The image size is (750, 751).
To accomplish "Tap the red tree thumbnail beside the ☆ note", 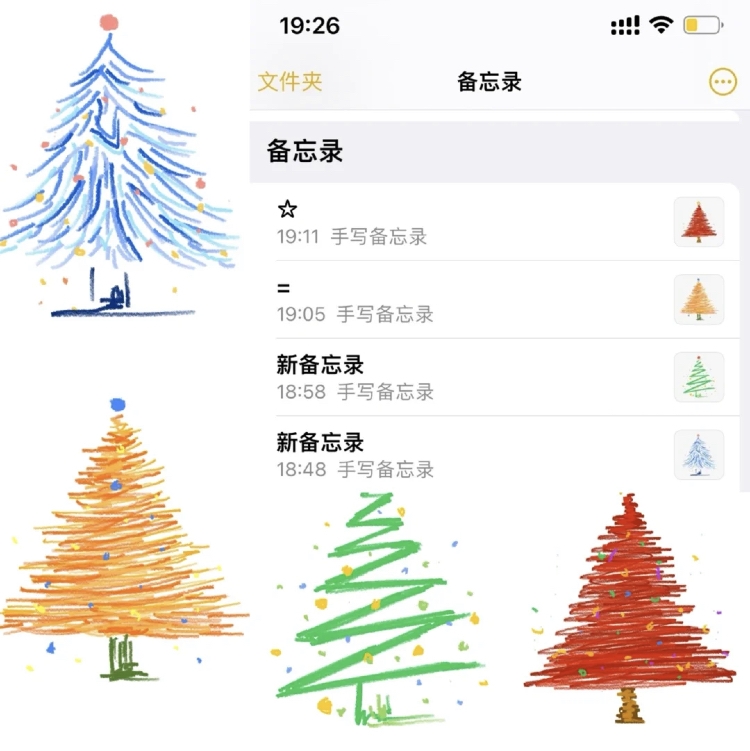I will [x=700, y=222].
